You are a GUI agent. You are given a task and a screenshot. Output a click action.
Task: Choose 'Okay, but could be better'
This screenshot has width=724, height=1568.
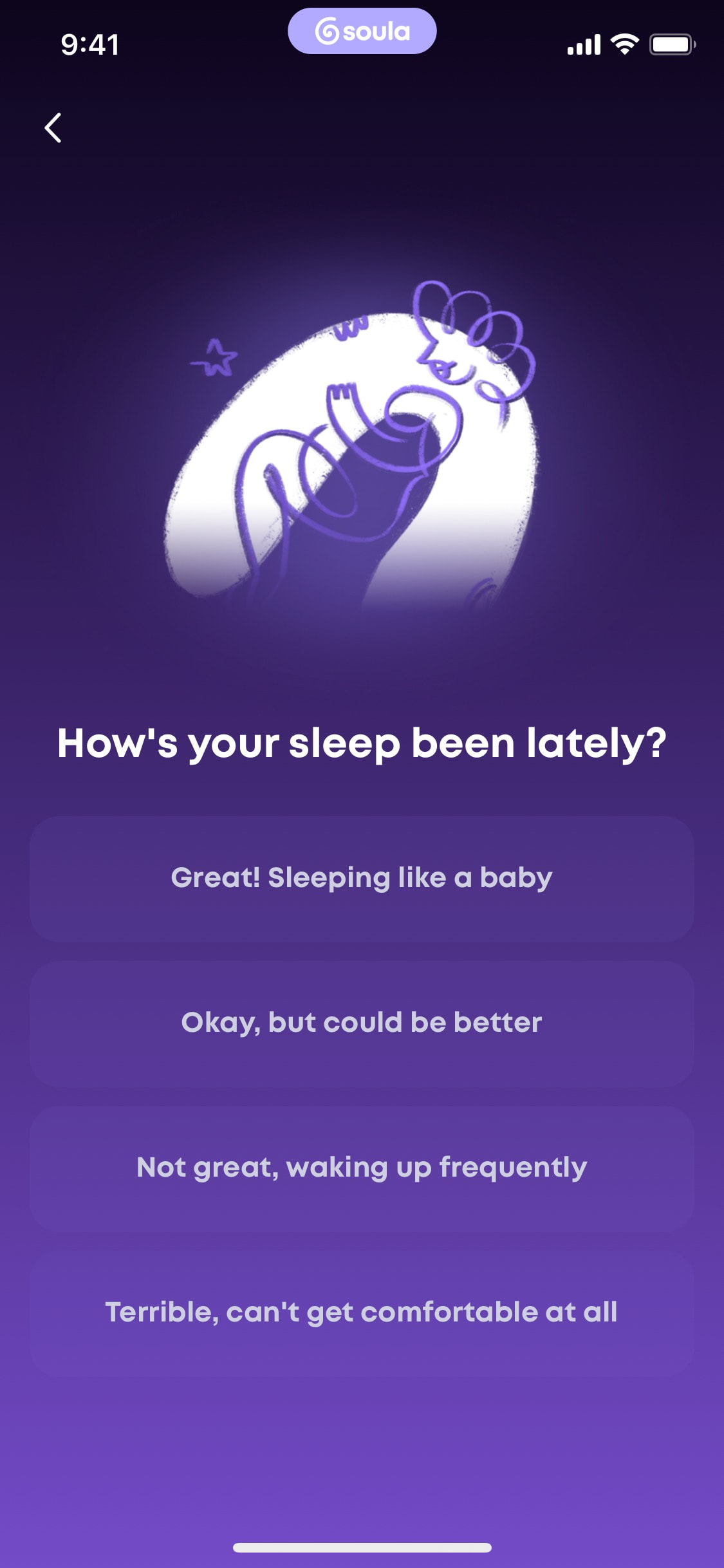pyautogui.click(x=362, y=1023)
